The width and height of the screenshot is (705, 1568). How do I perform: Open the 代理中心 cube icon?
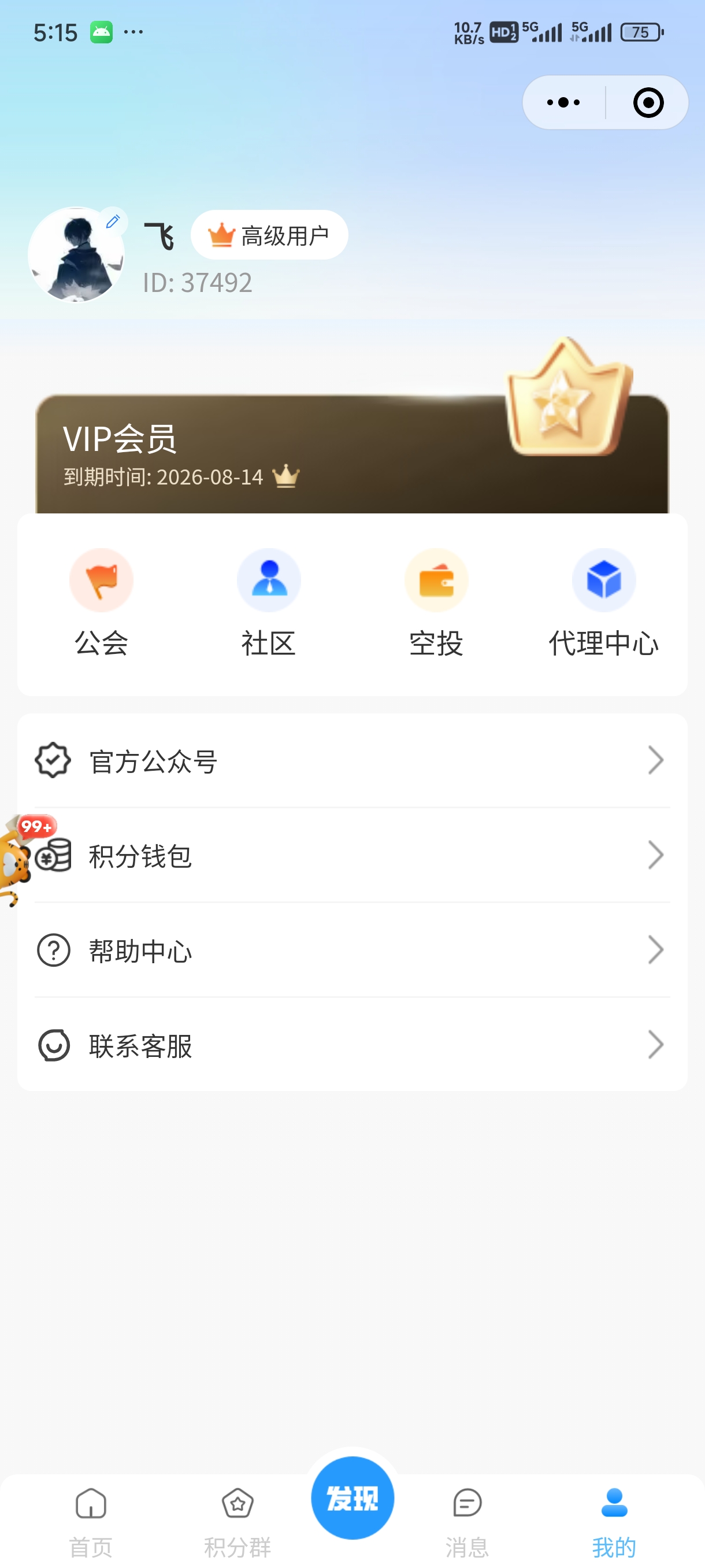coord(603,579)
